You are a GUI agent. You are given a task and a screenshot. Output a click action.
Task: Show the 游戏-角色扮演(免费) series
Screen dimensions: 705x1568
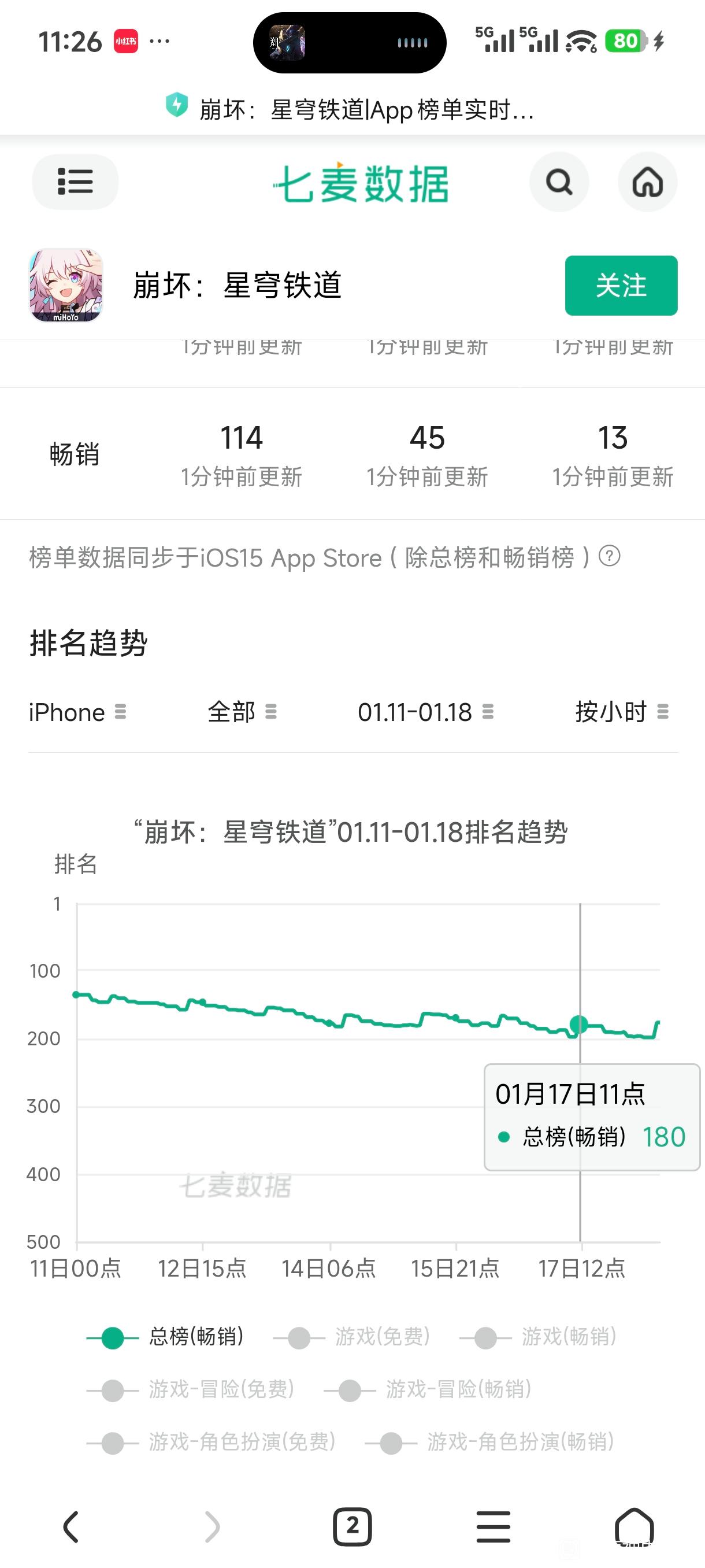211,1443
